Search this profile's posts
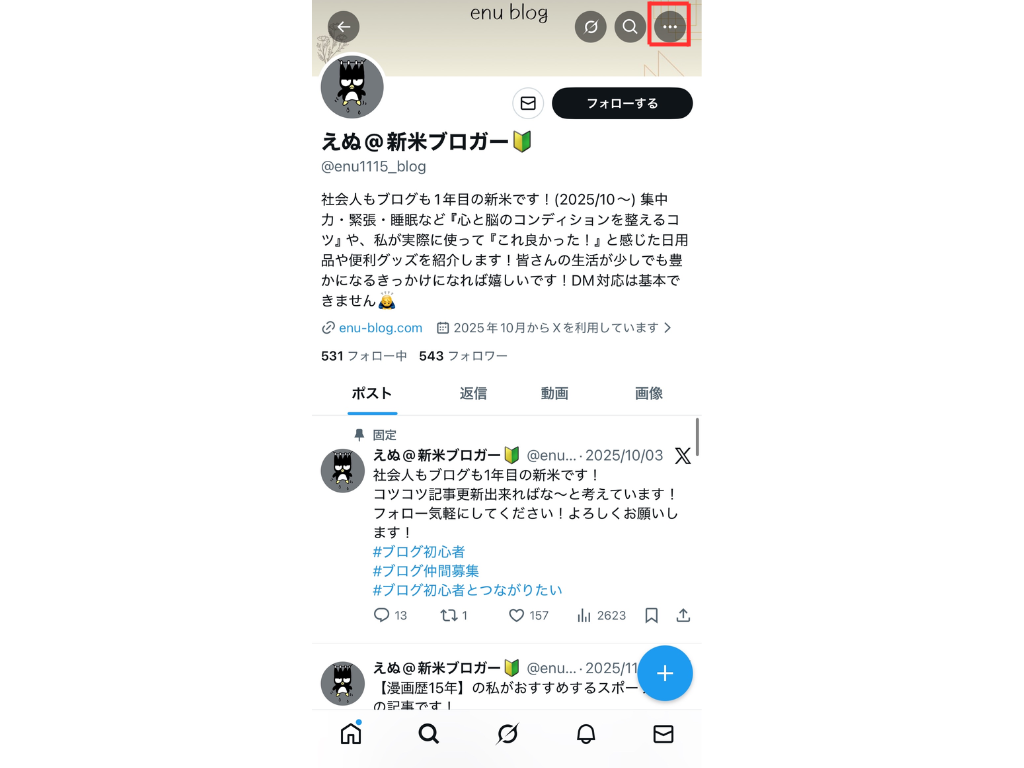The height and width of the screenshot is (768, 1024). pos(630,27)
